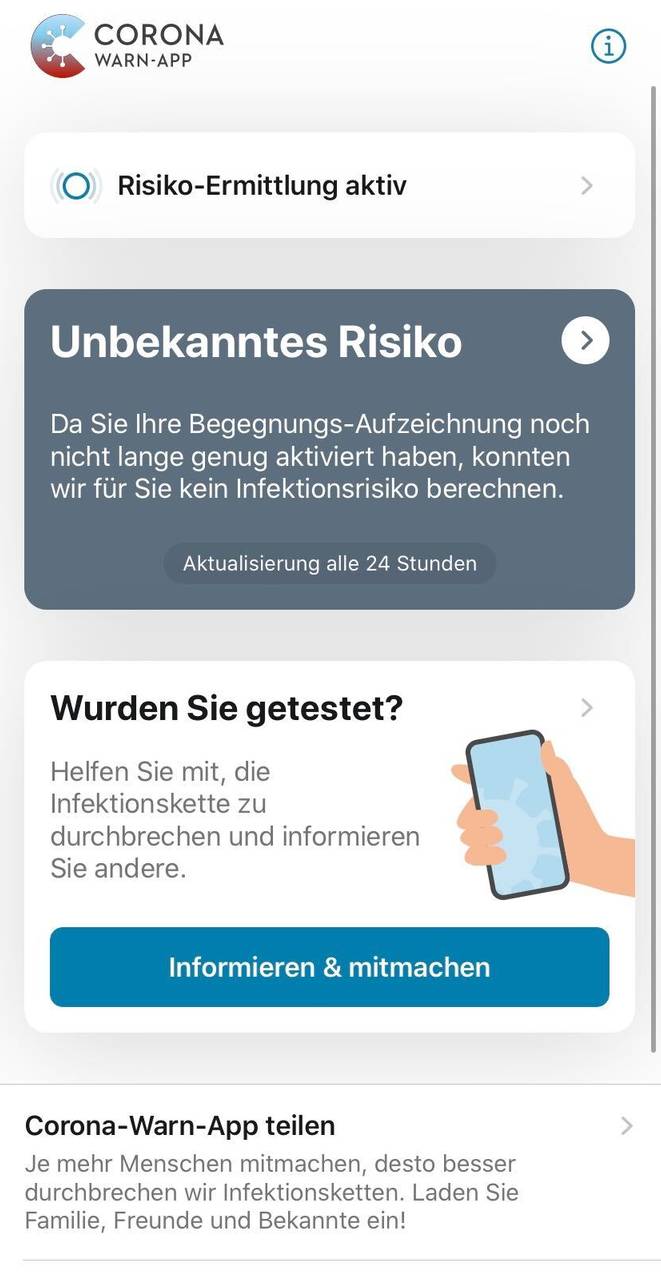Tap the Informieren & mitmachen button

click(329, 967)
